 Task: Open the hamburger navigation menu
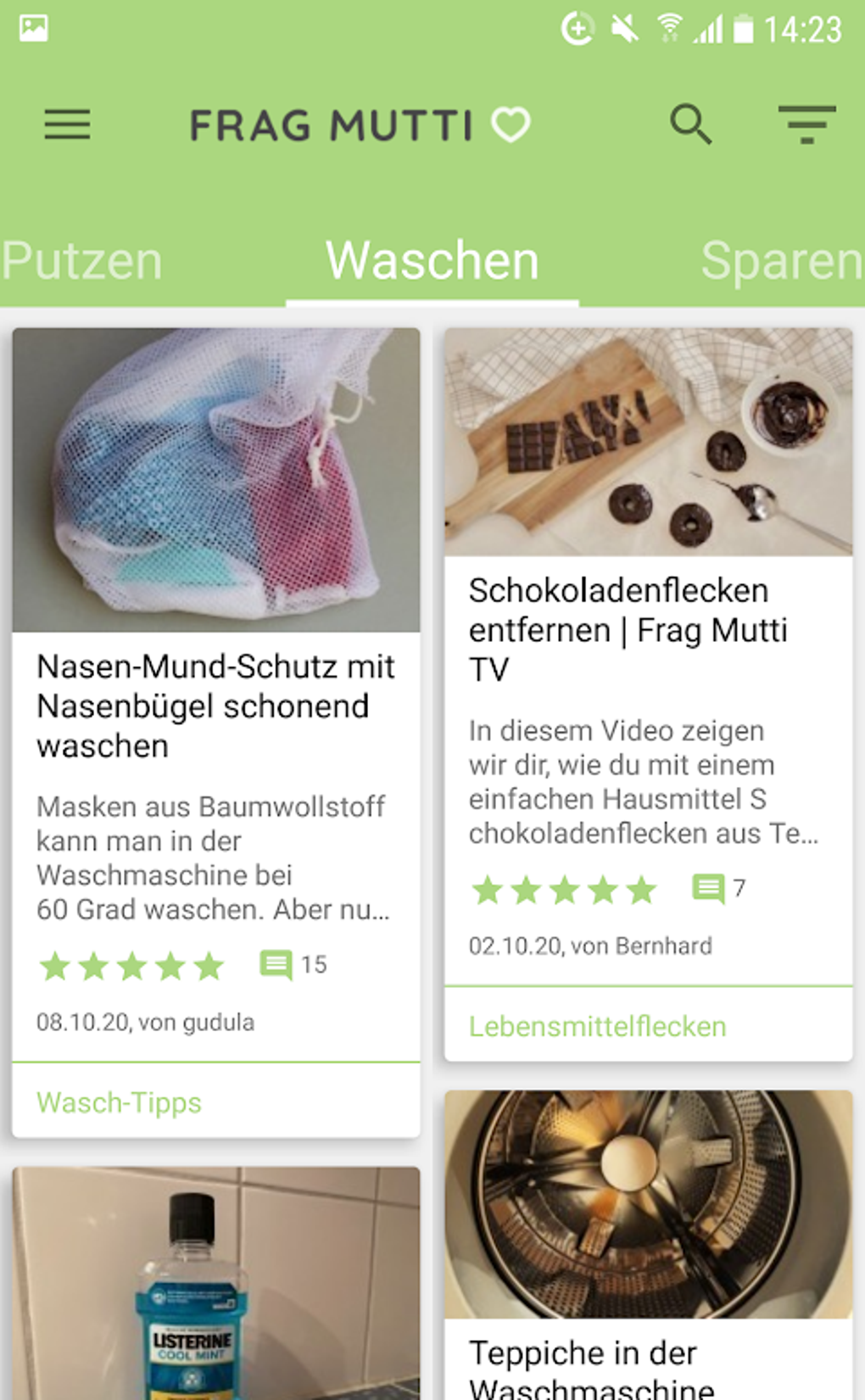coord(67,125)
